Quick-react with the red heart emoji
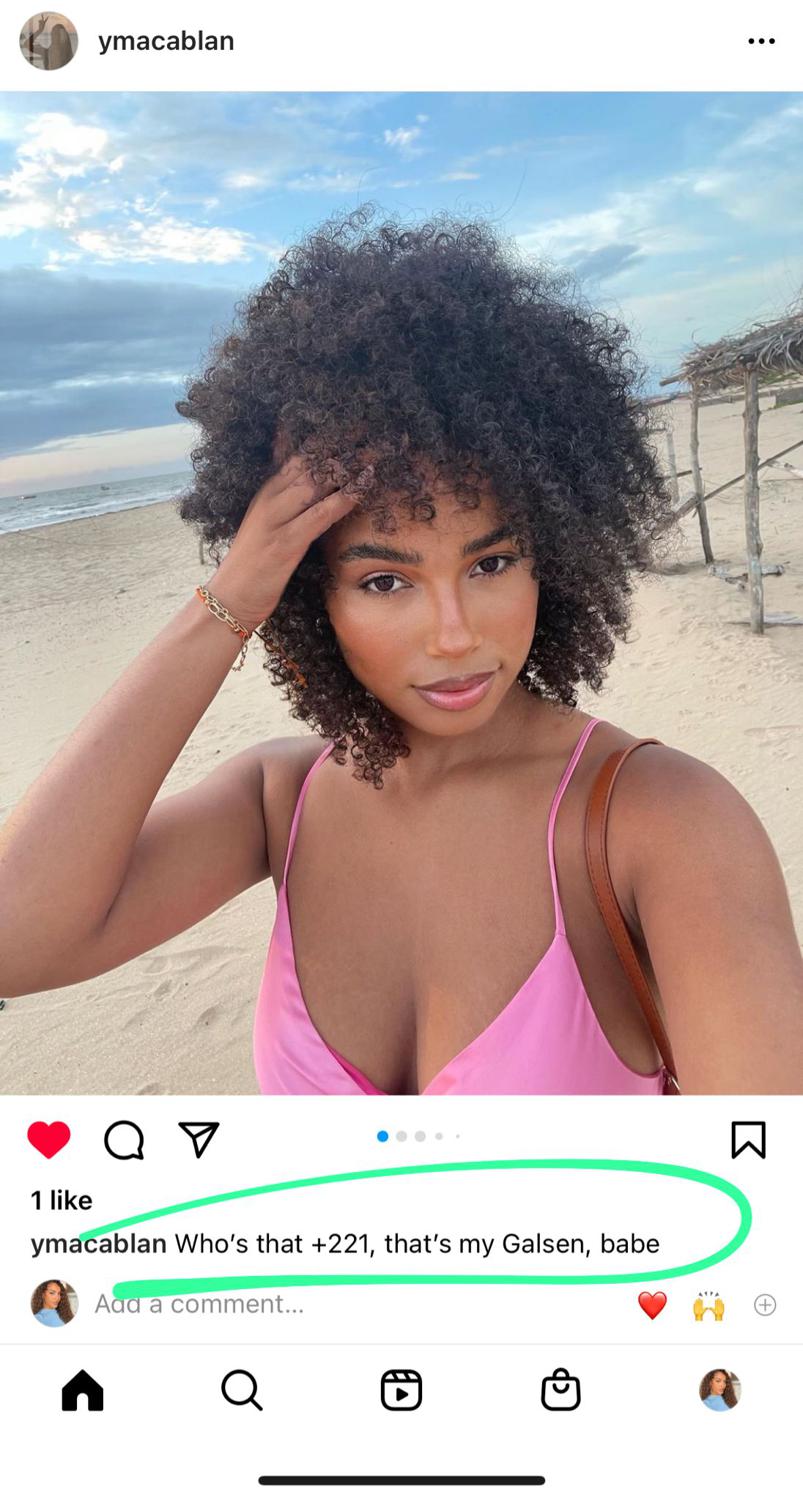The image size is (803, 1500). tap(652, 1305)
